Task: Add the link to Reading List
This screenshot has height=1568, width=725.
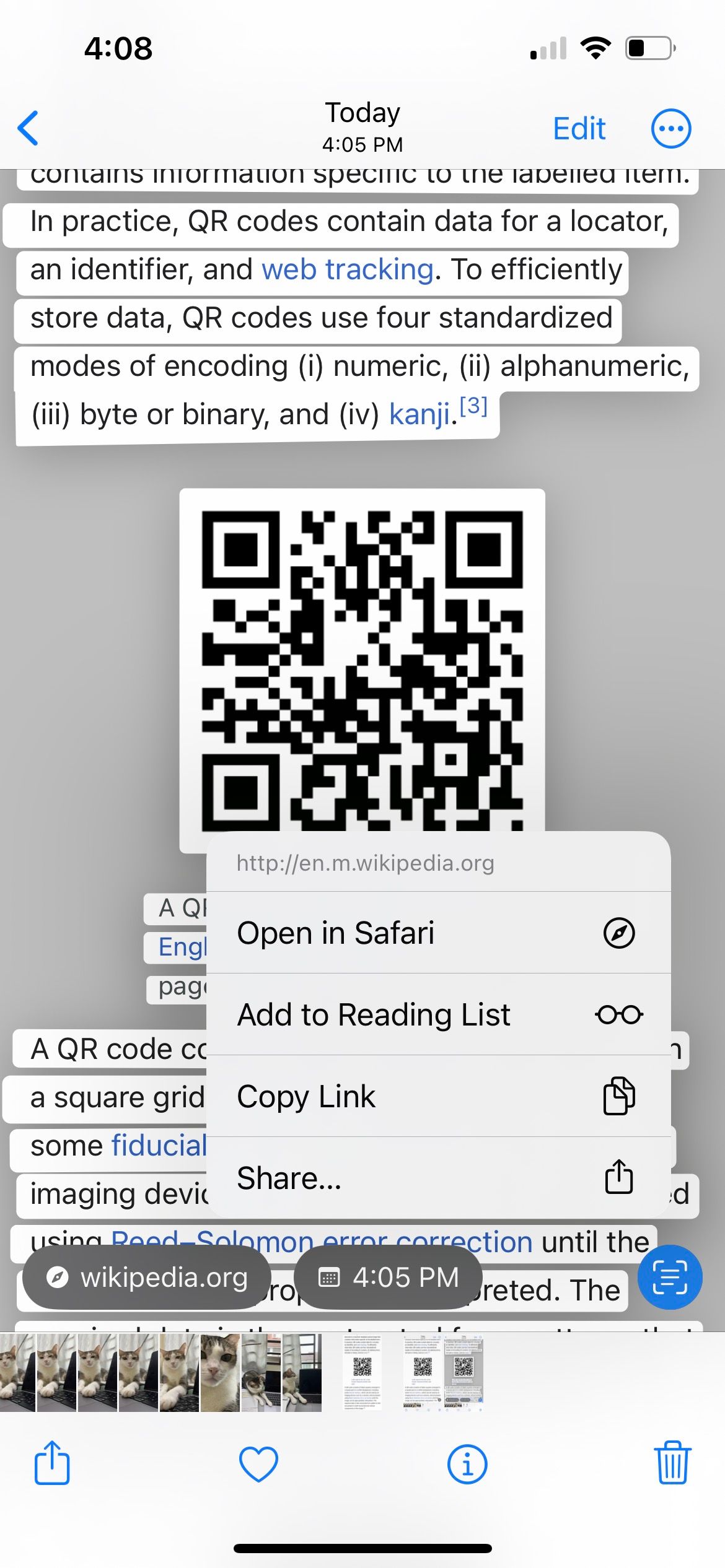Action: (437, 1014)
